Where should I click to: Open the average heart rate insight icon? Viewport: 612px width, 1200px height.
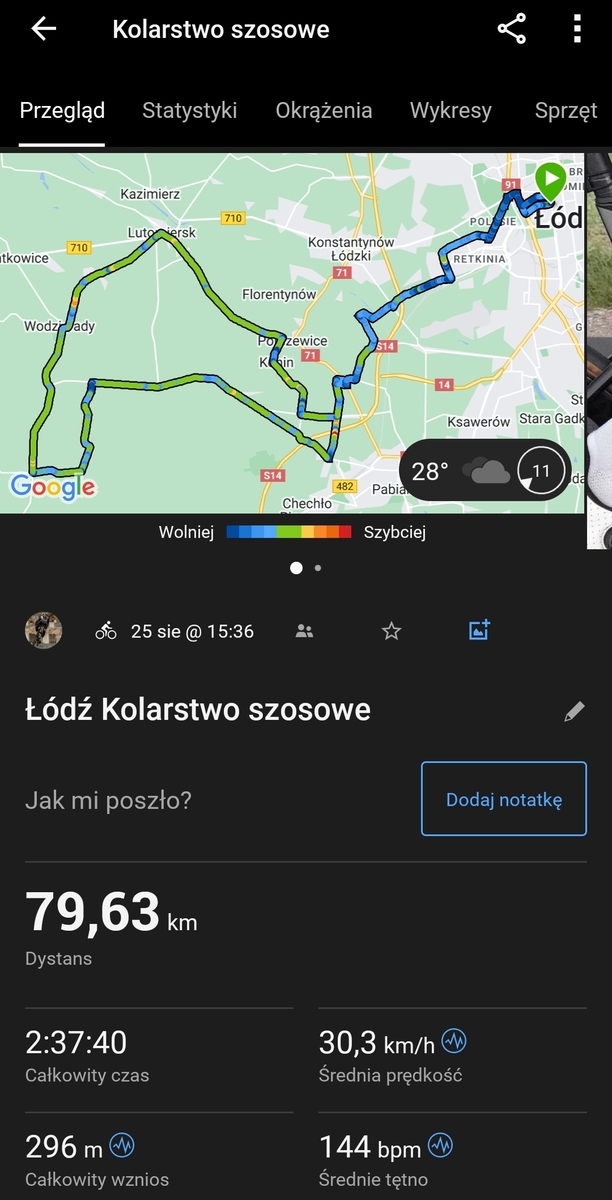440,1145
